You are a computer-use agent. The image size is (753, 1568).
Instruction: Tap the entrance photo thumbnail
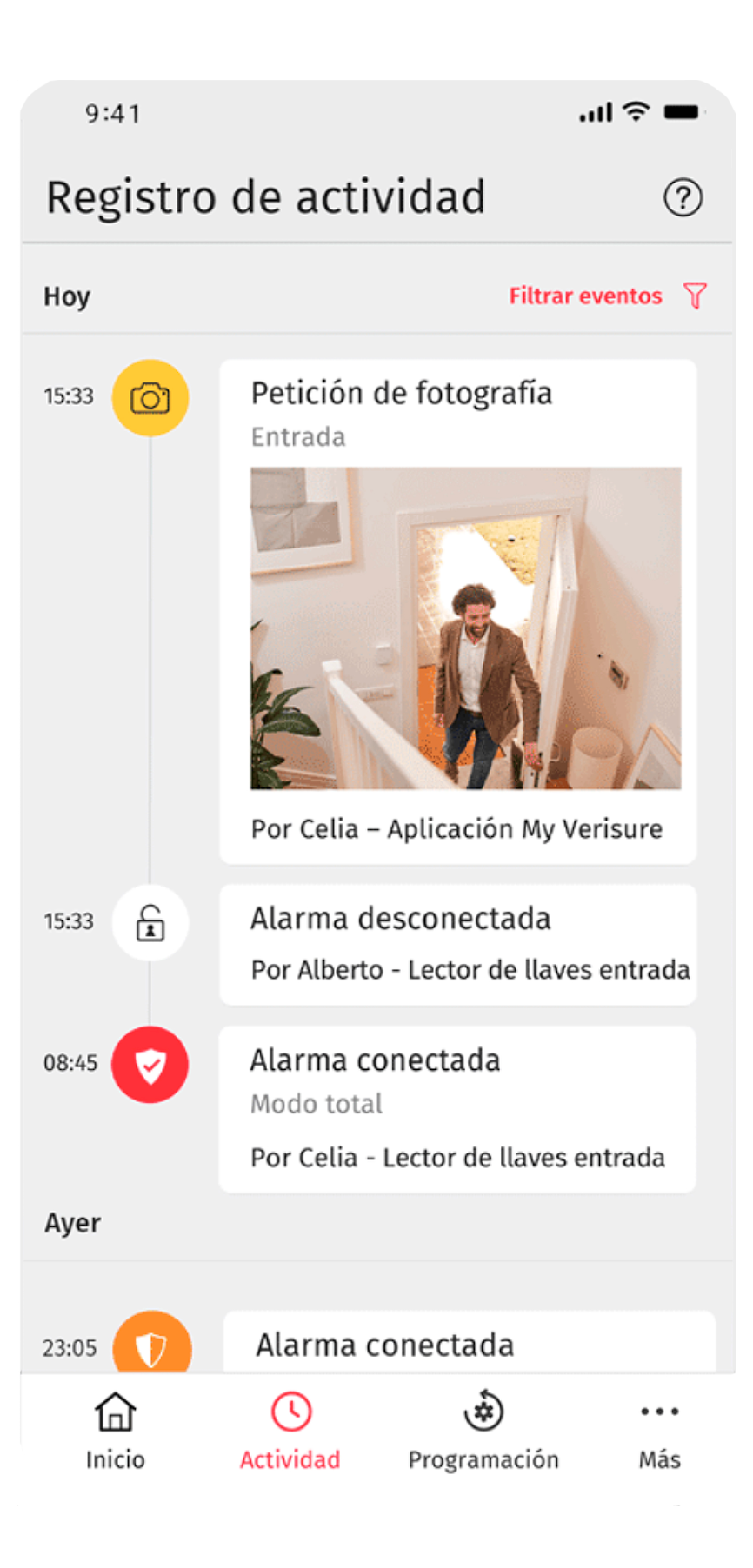(x=466, y=626)
